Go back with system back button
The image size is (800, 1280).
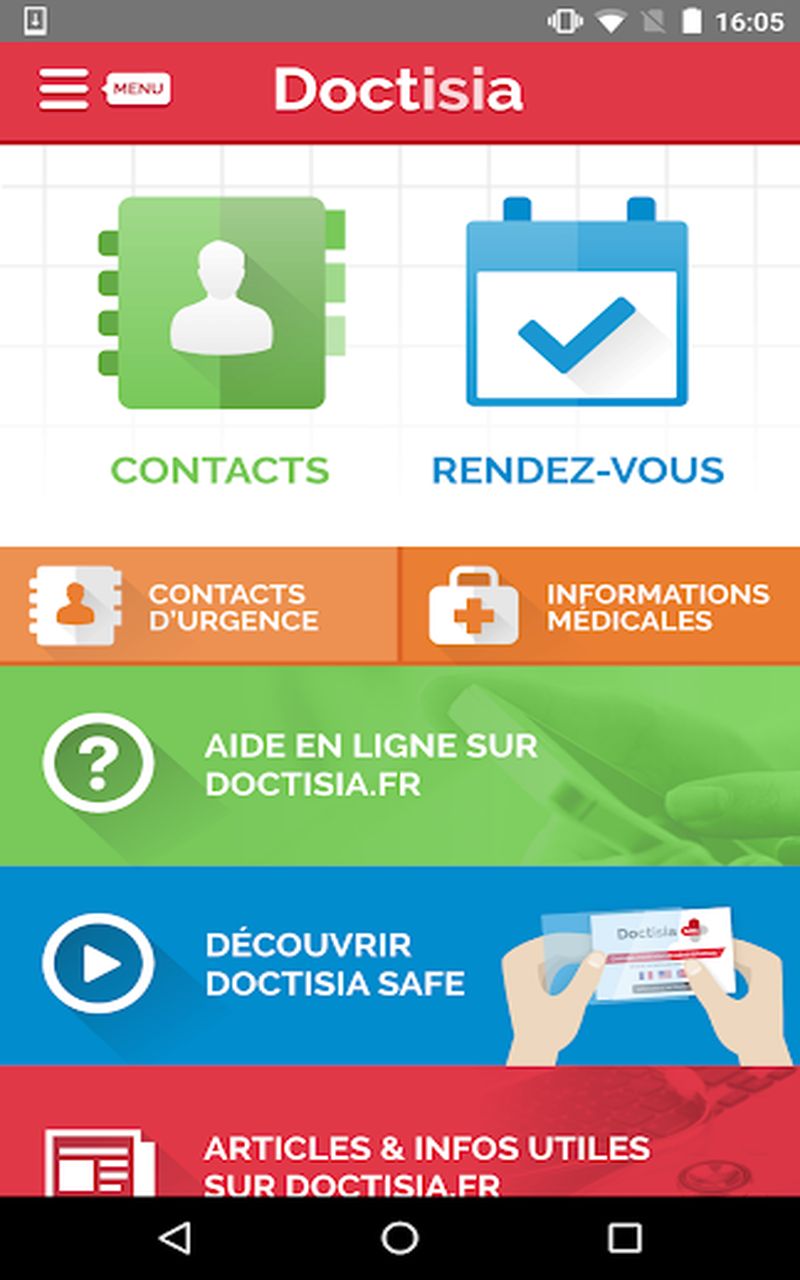coord(175,1238)
